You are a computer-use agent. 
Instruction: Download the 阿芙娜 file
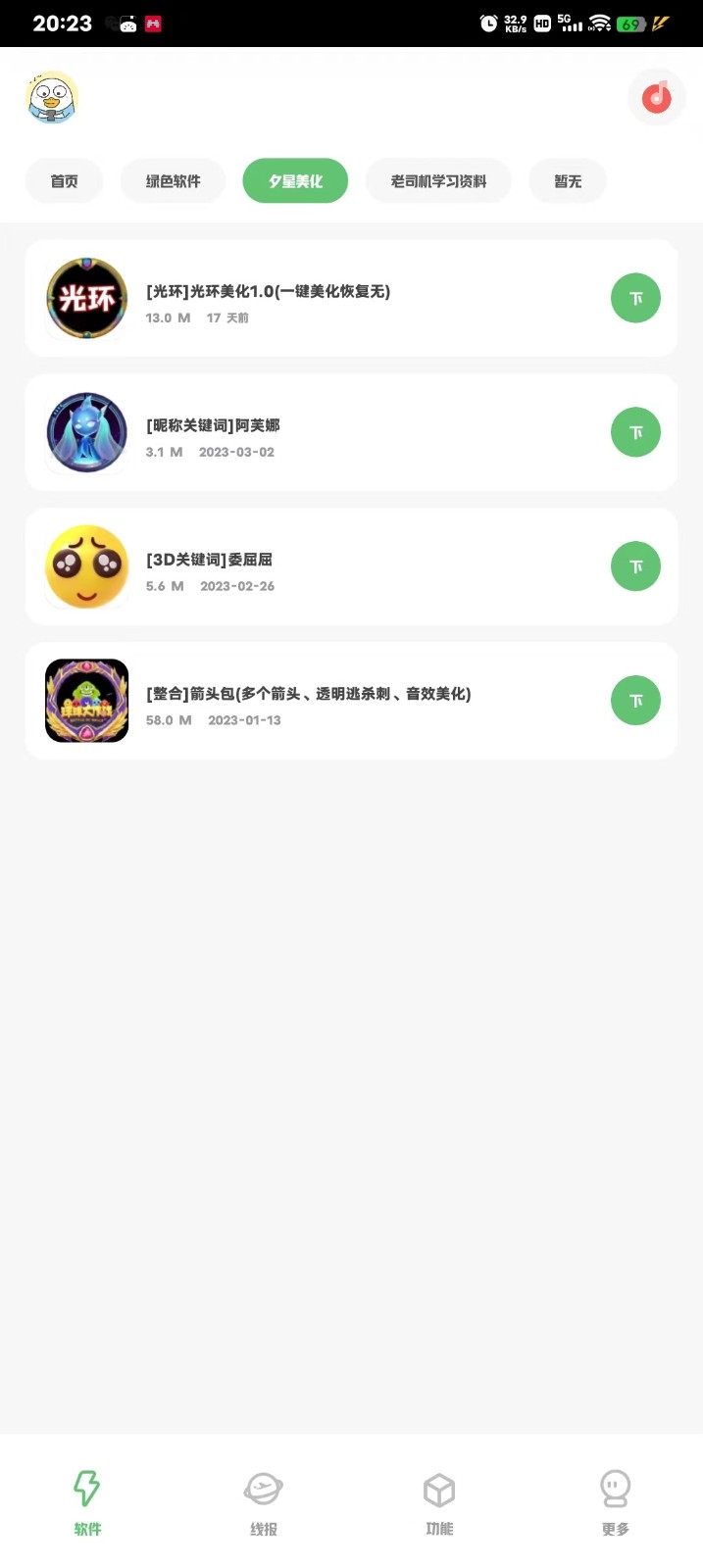point(635,432)
